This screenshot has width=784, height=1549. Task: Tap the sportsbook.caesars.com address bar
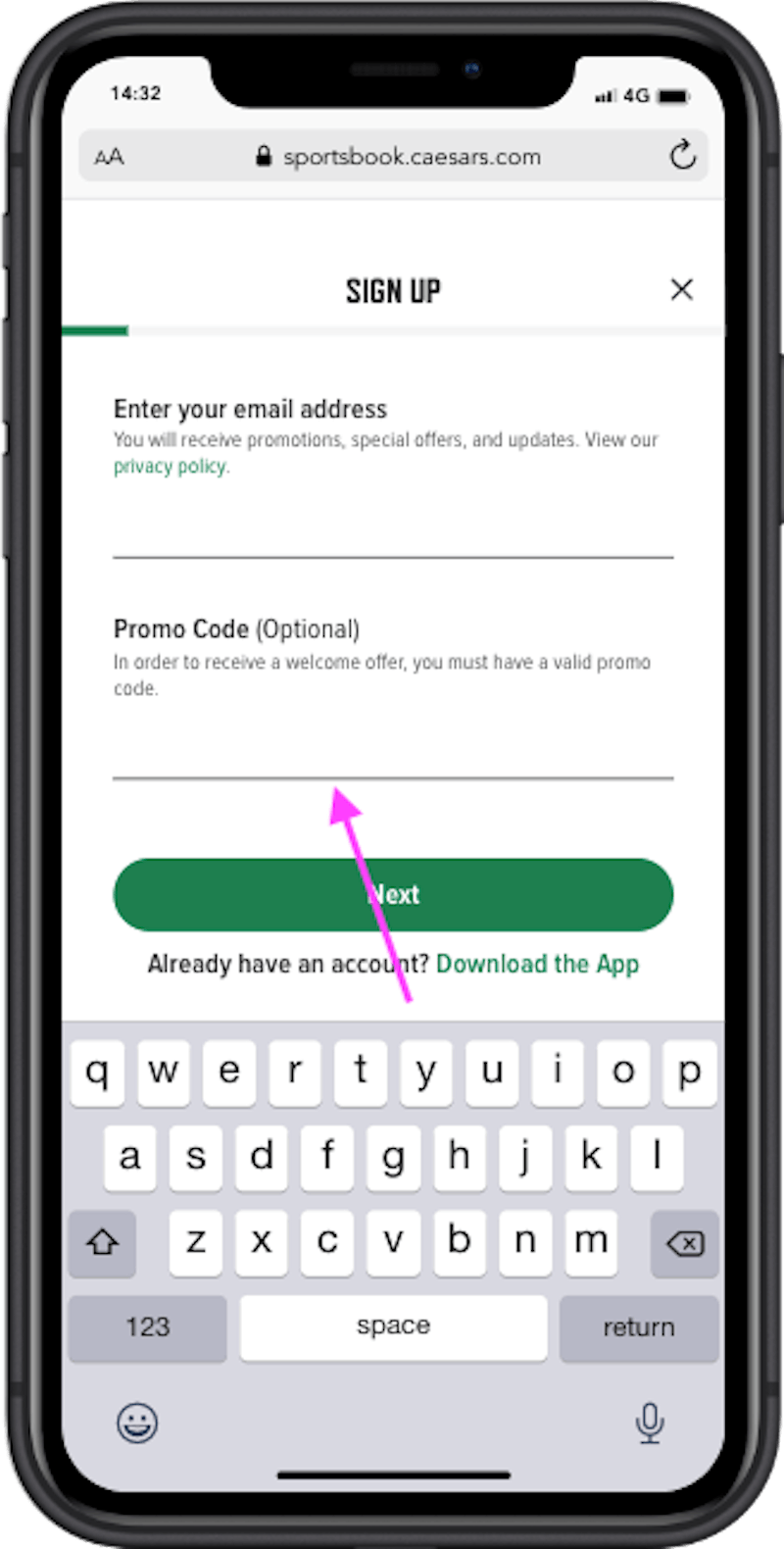point(397,157)
